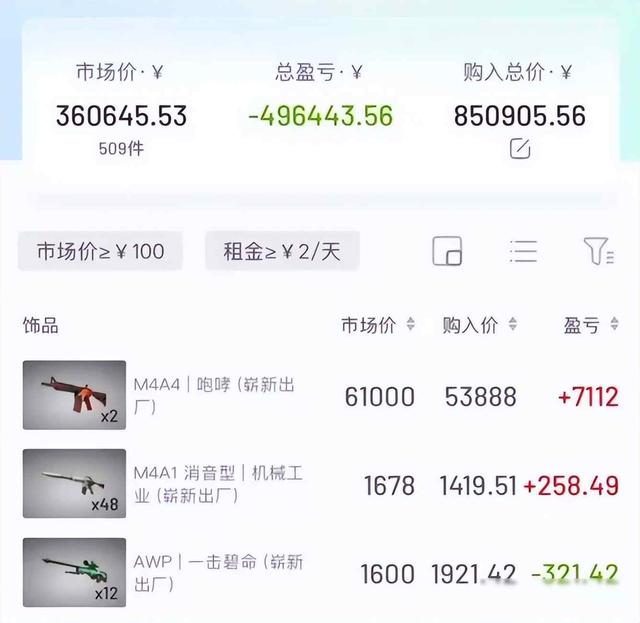Sort items by 购入价 column
Screen dimensions: 640x623
(x=480, y=325)
